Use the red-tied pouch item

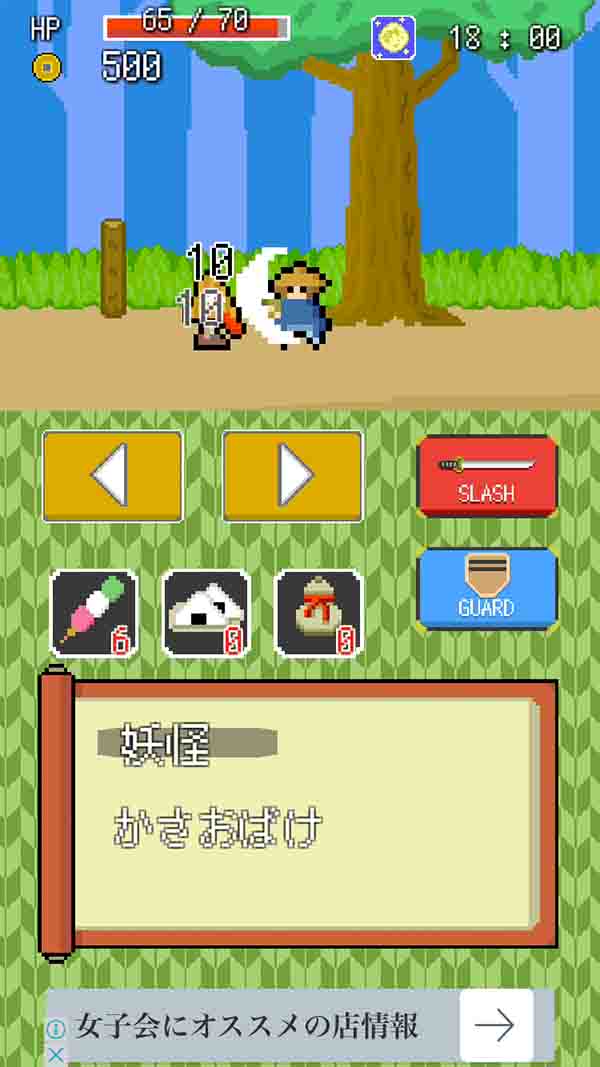tap(318, 613)
